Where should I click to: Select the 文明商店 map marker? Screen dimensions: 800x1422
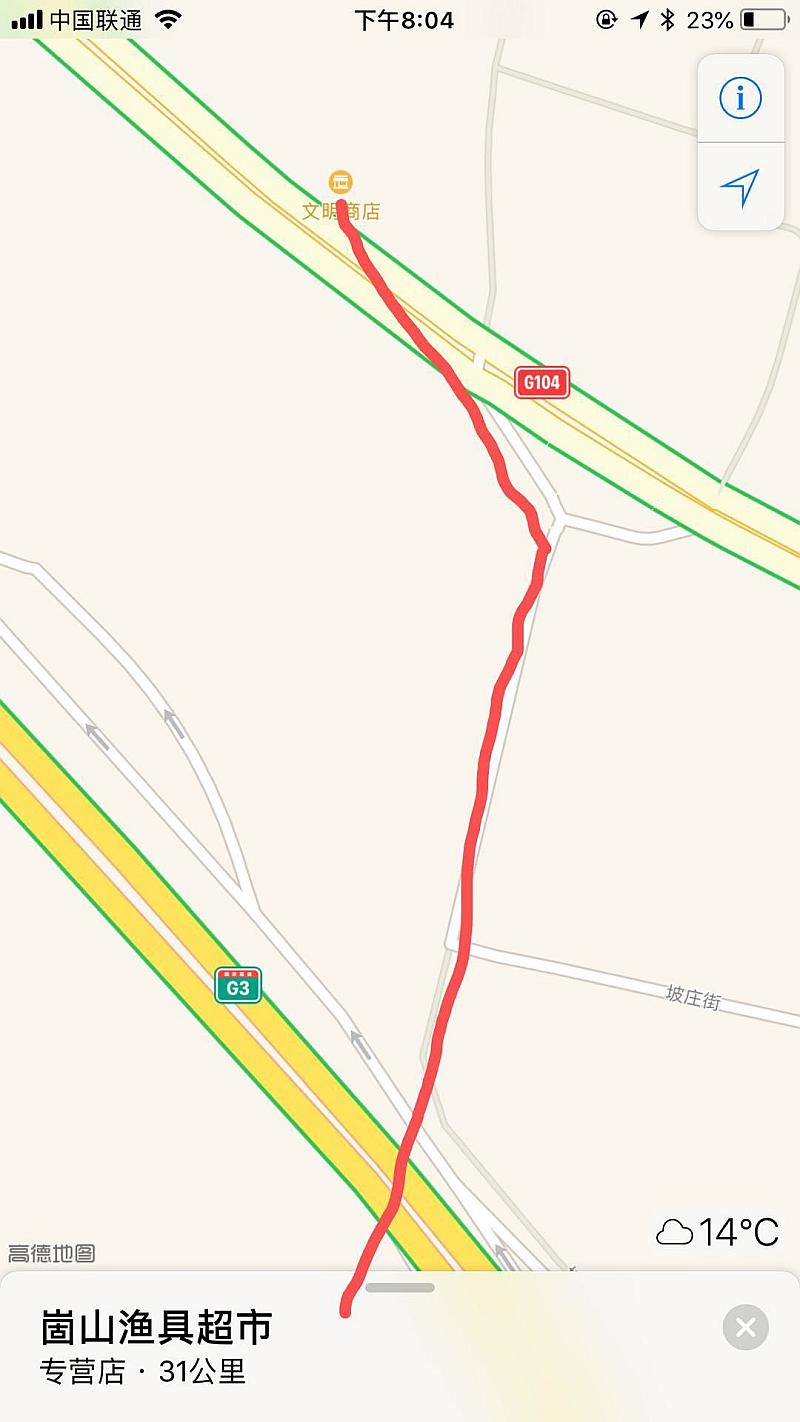coord(341,182)
